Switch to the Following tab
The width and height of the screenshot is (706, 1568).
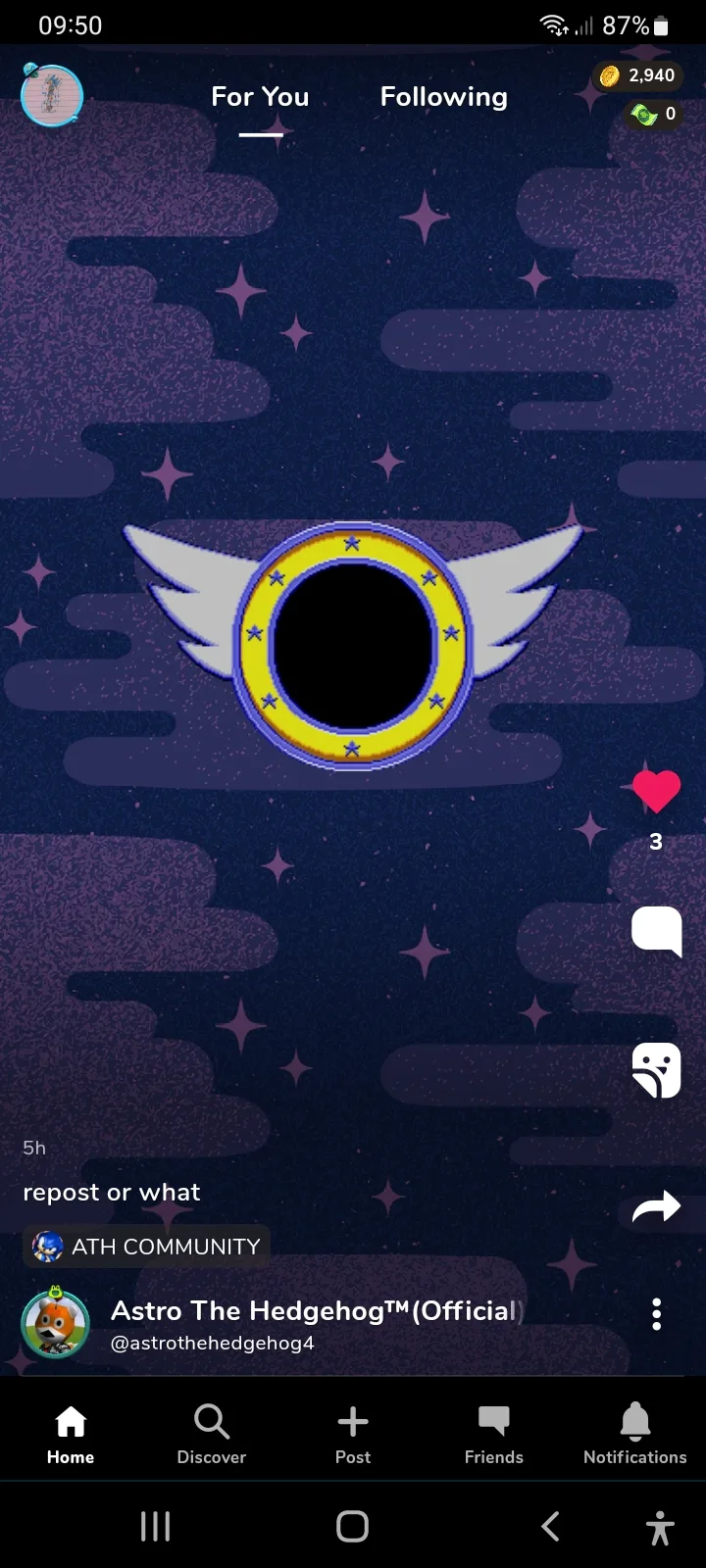443,97
